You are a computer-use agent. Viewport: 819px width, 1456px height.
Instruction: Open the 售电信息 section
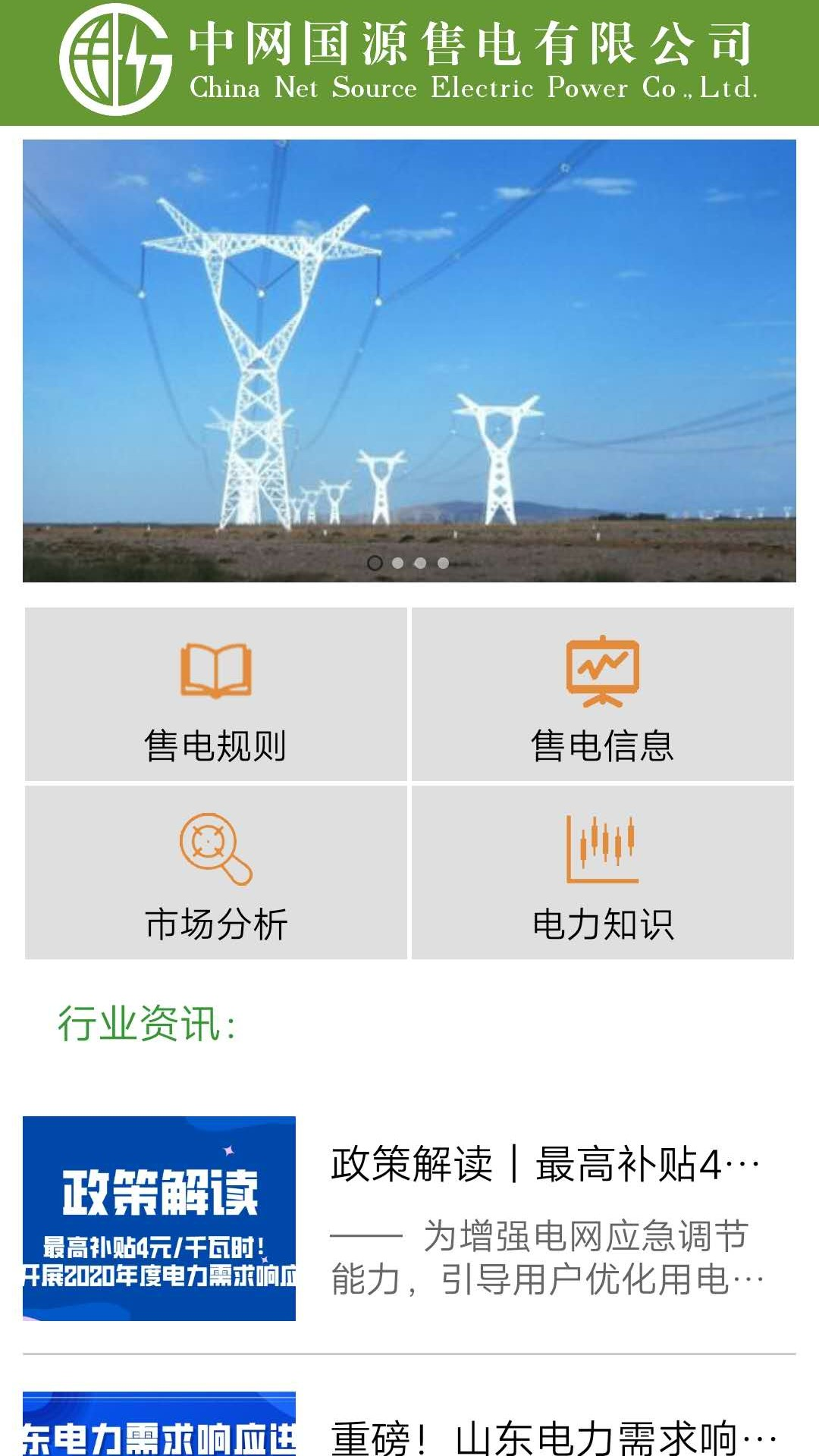(x=603, y=694)
